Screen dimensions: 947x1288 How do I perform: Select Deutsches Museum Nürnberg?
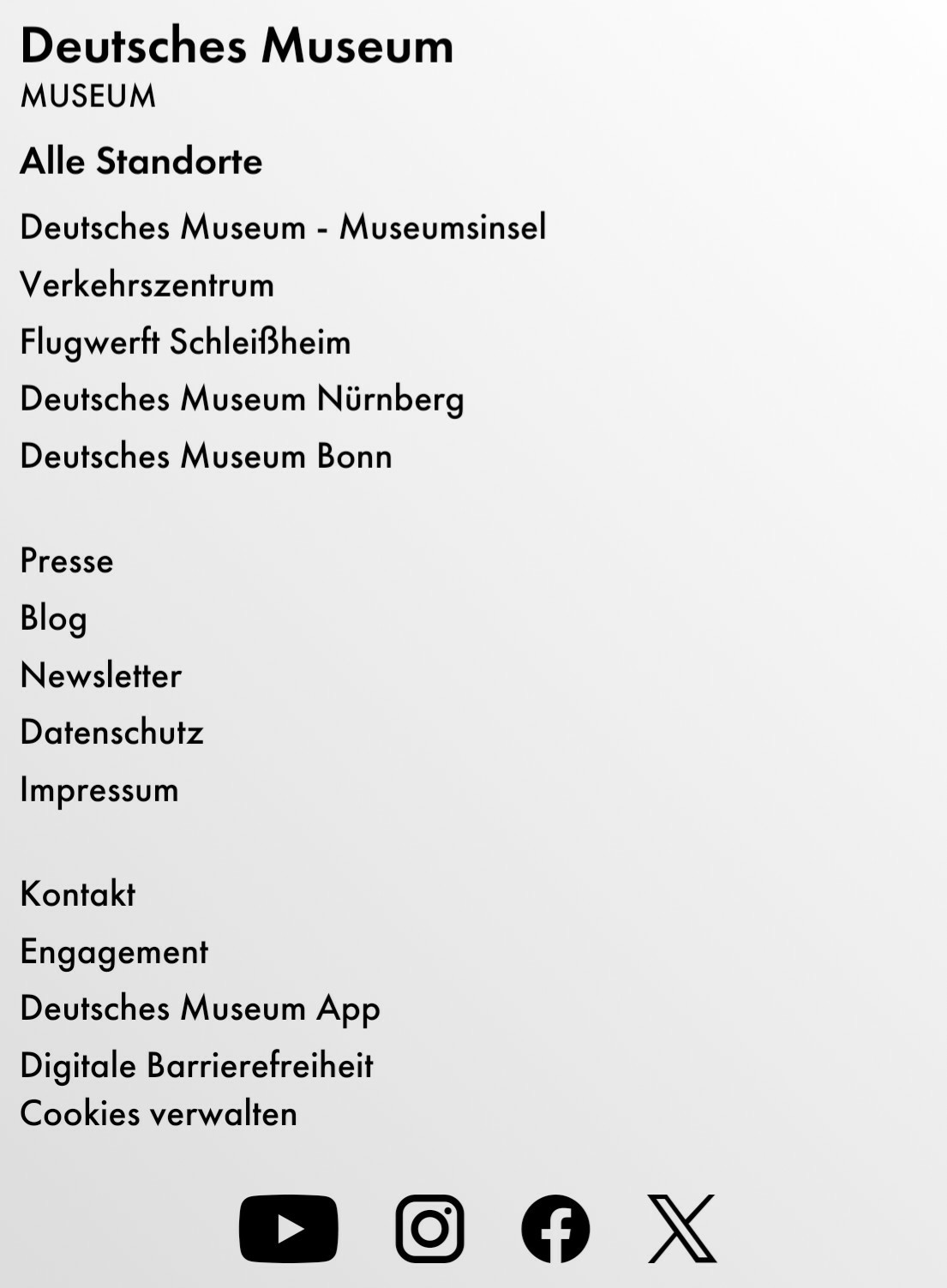[x=242, y=399]
